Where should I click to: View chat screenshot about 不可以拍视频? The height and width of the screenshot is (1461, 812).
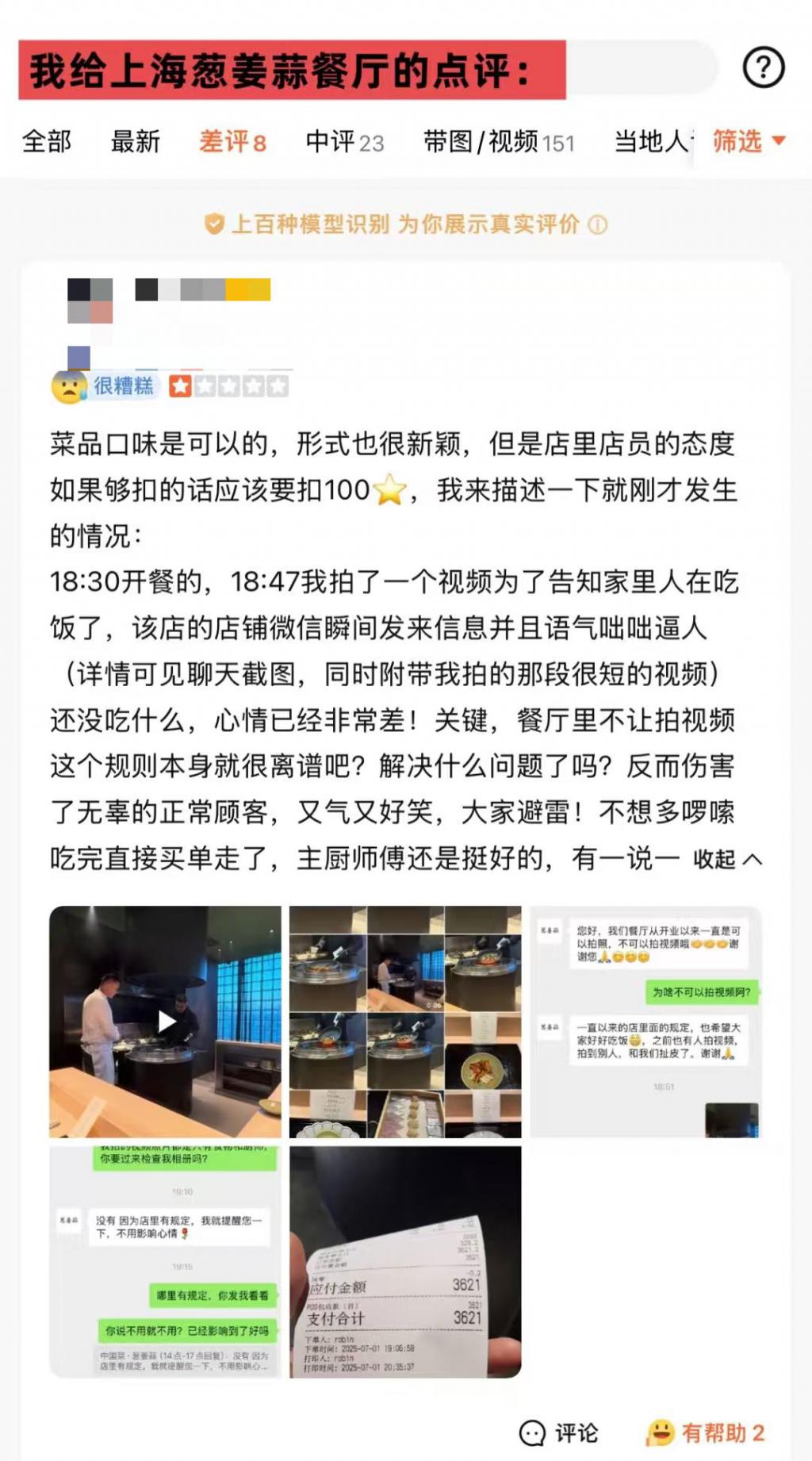coord(645,1022)
